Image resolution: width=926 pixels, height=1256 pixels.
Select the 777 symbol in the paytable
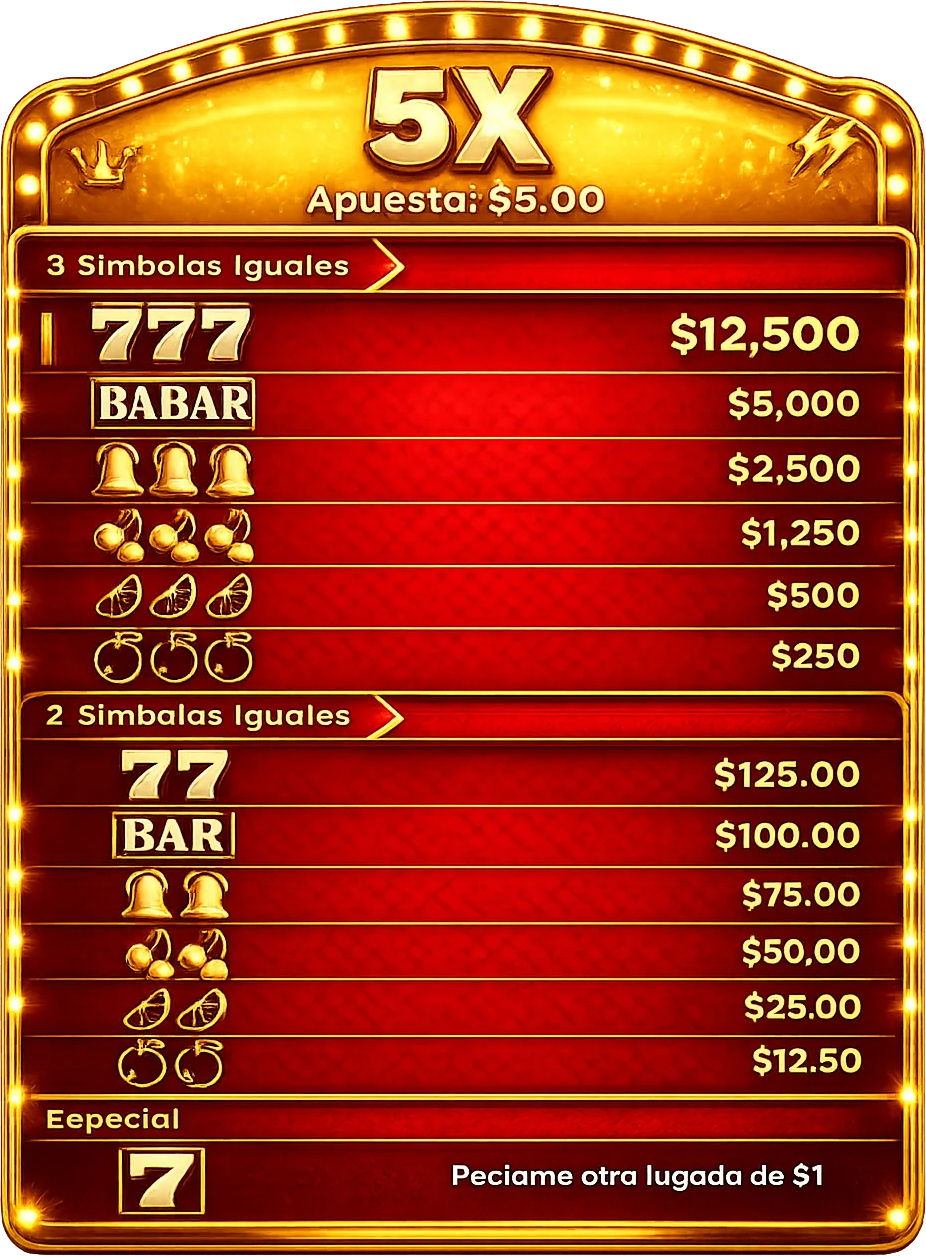point(170,334)
